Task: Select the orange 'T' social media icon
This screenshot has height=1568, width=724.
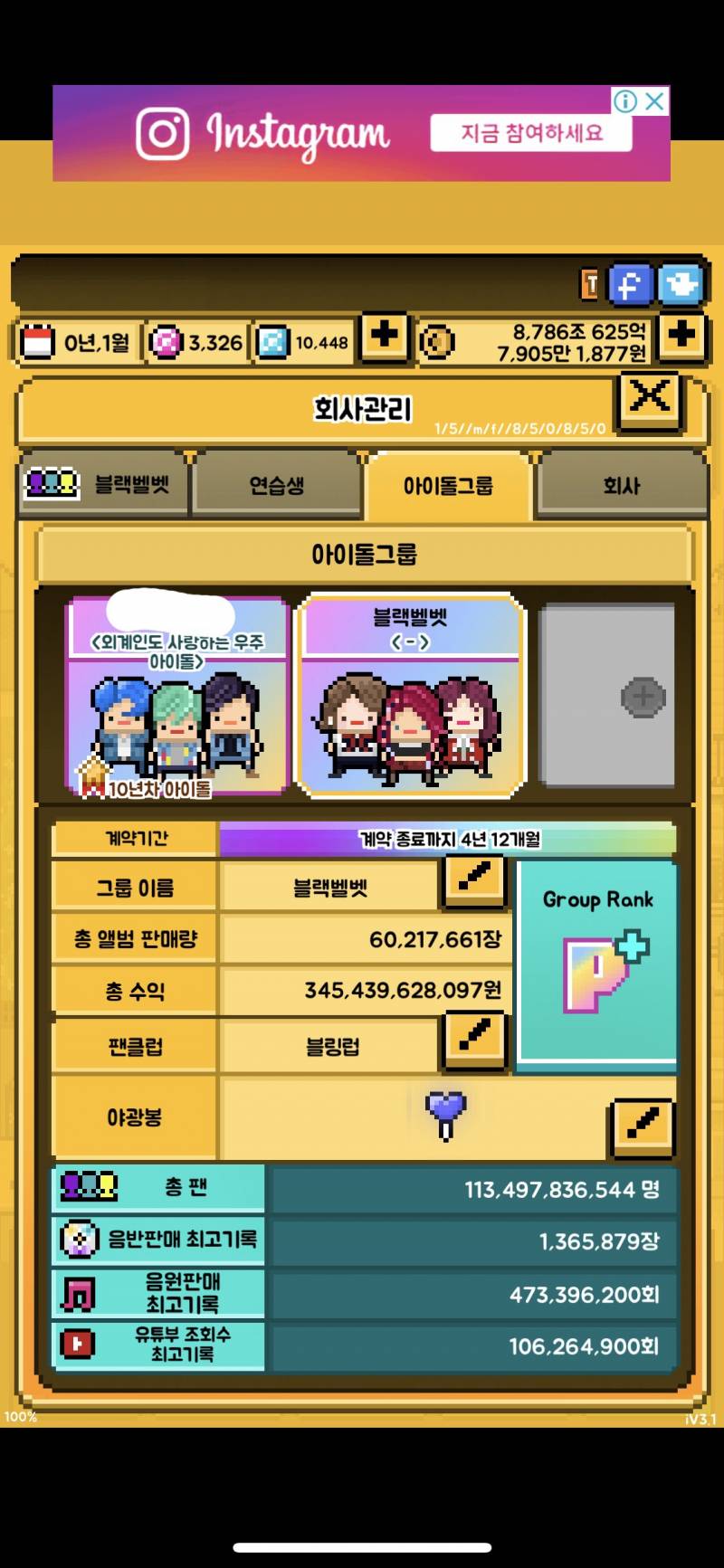Action: pyautogui.click(x=589, y=285)
